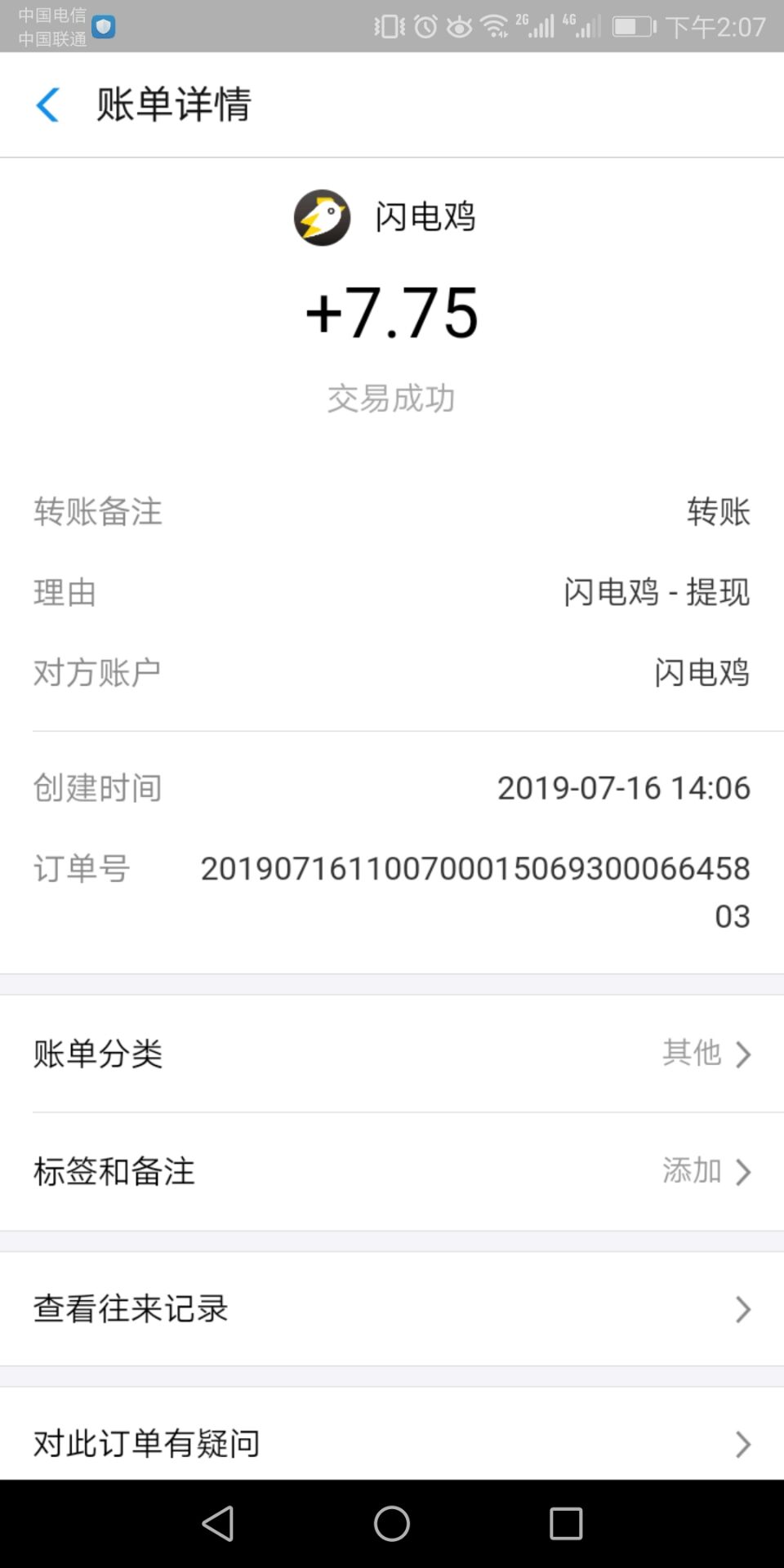Open 查看往来记录
The height and width of the screenshot is (1568, 784).
point(392,1308)
